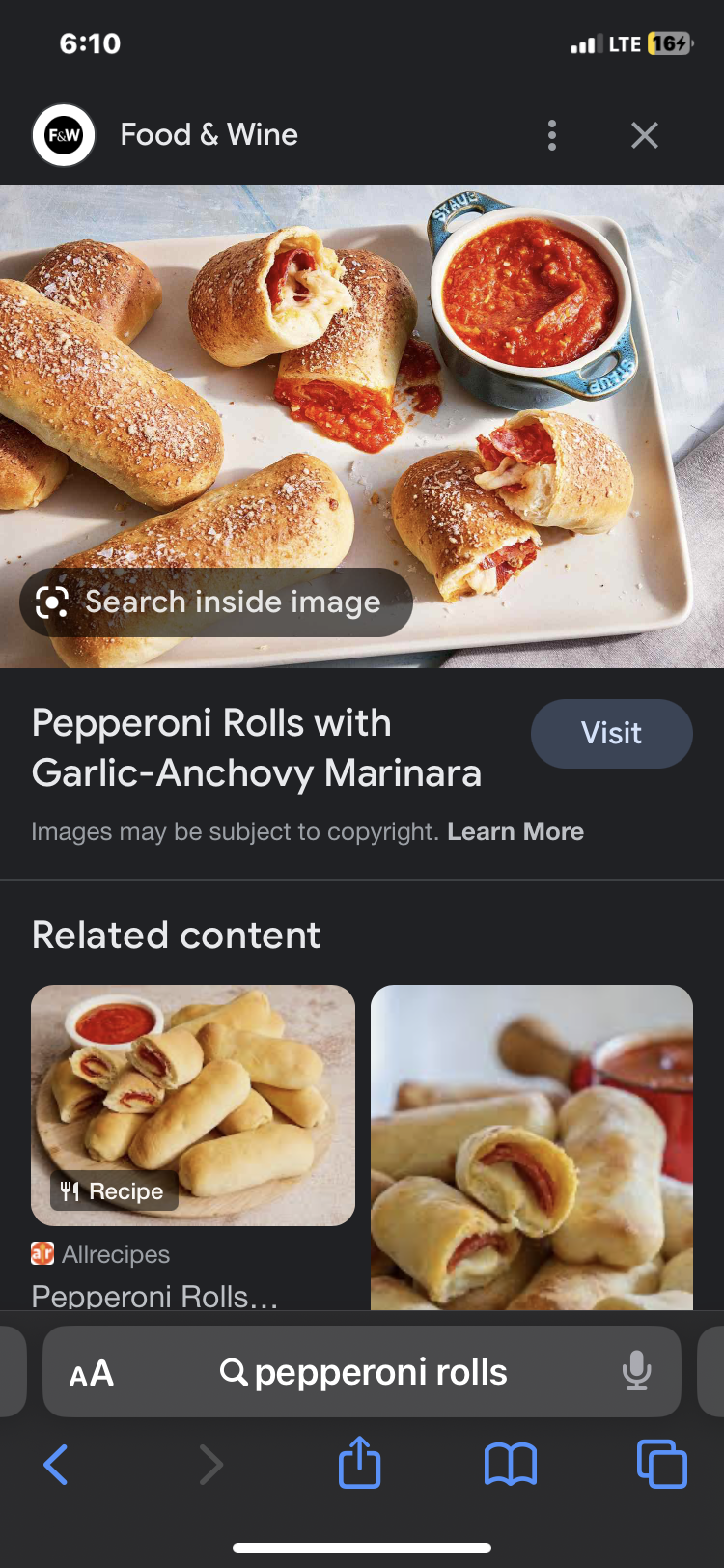Tap the Food & Wine source header

click(x=209, y=135)
